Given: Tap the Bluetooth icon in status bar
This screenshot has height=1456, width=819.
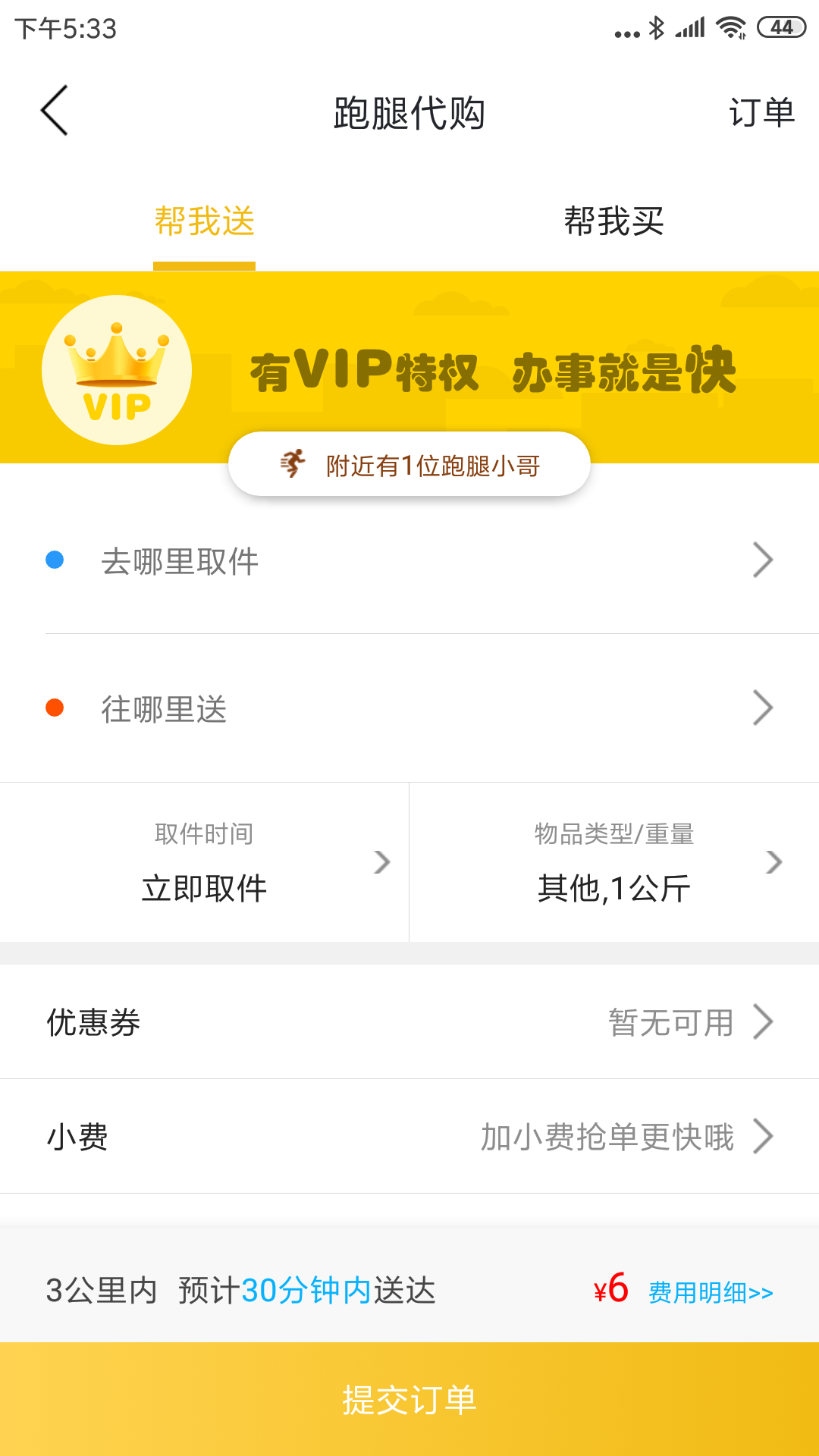Looking at the screenshot, I should tap(657, 25).
